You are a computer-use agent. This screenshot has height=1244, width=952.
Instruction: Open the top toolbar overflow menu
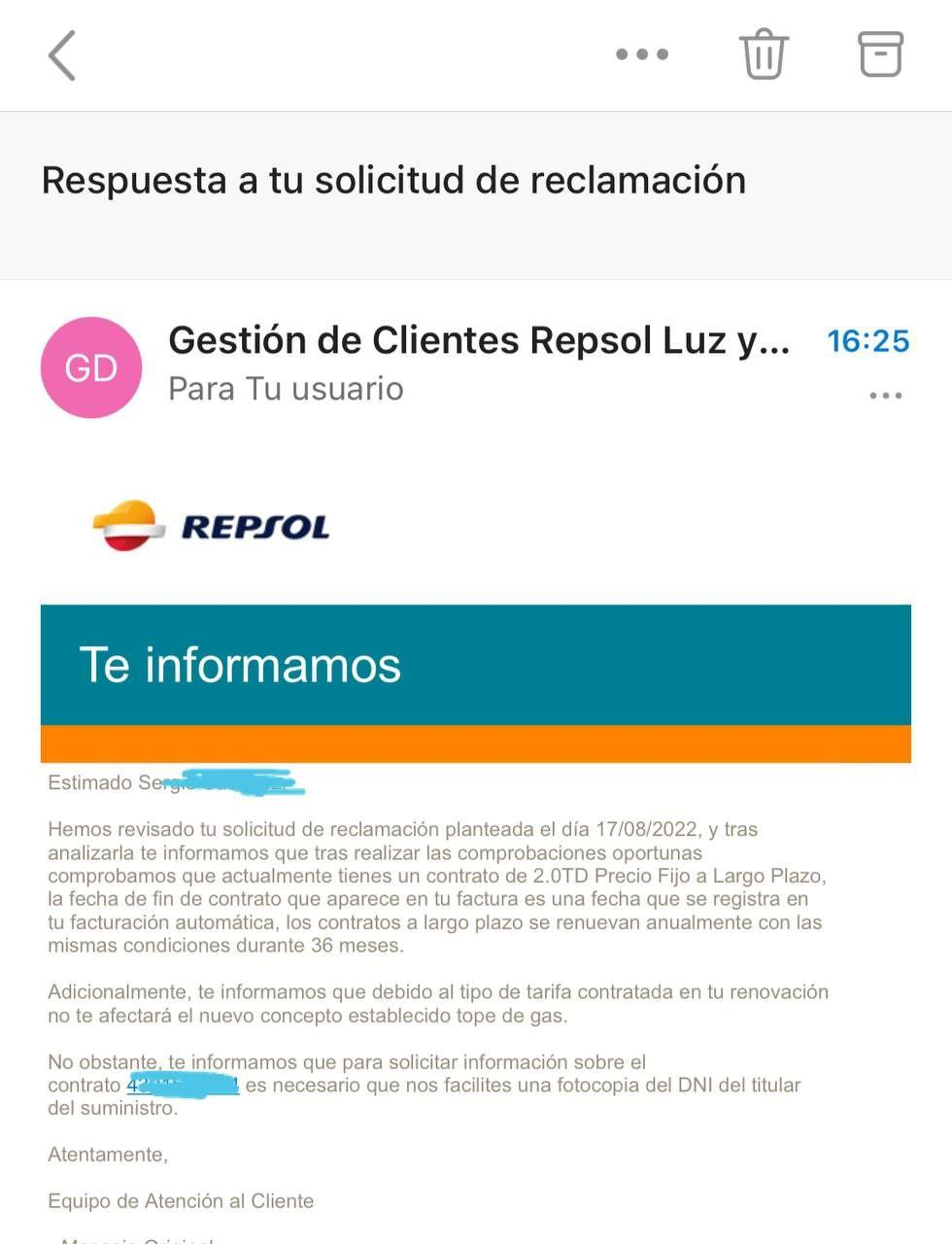coord(642,54)
